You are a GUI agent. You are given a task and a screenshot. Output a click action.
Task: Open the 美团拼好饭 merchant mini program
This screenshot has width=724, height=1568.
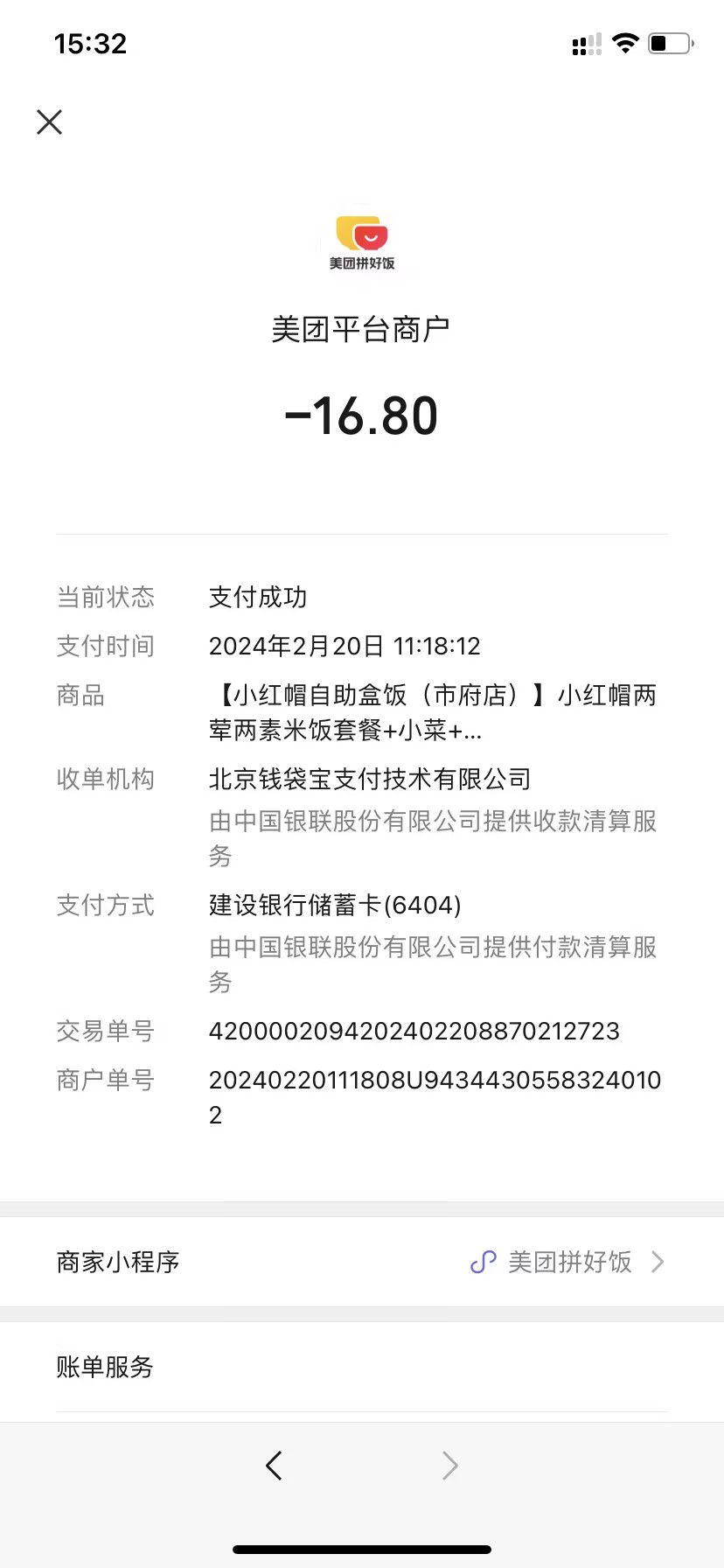567,1262
